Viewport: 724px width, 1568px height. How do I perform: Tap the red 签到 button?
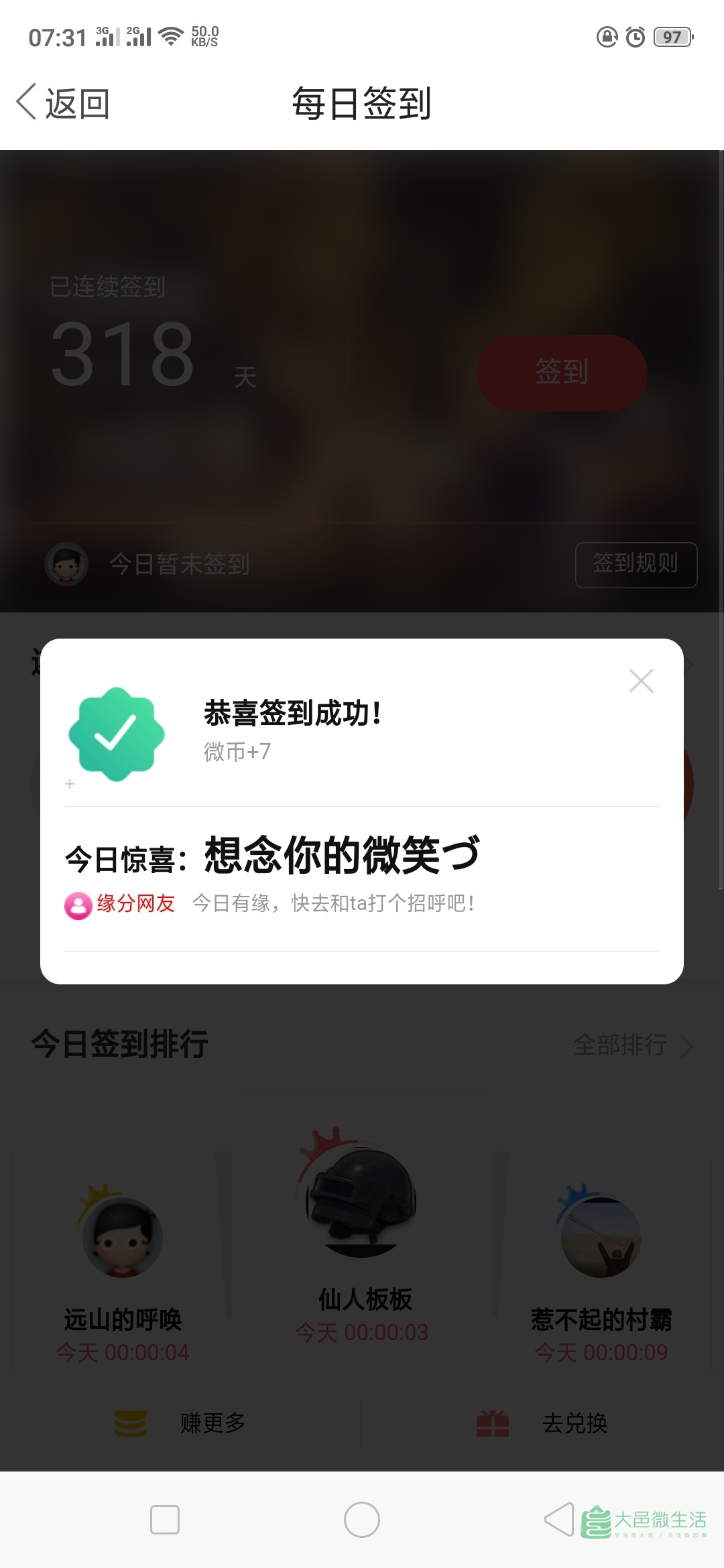coord(562,373)
